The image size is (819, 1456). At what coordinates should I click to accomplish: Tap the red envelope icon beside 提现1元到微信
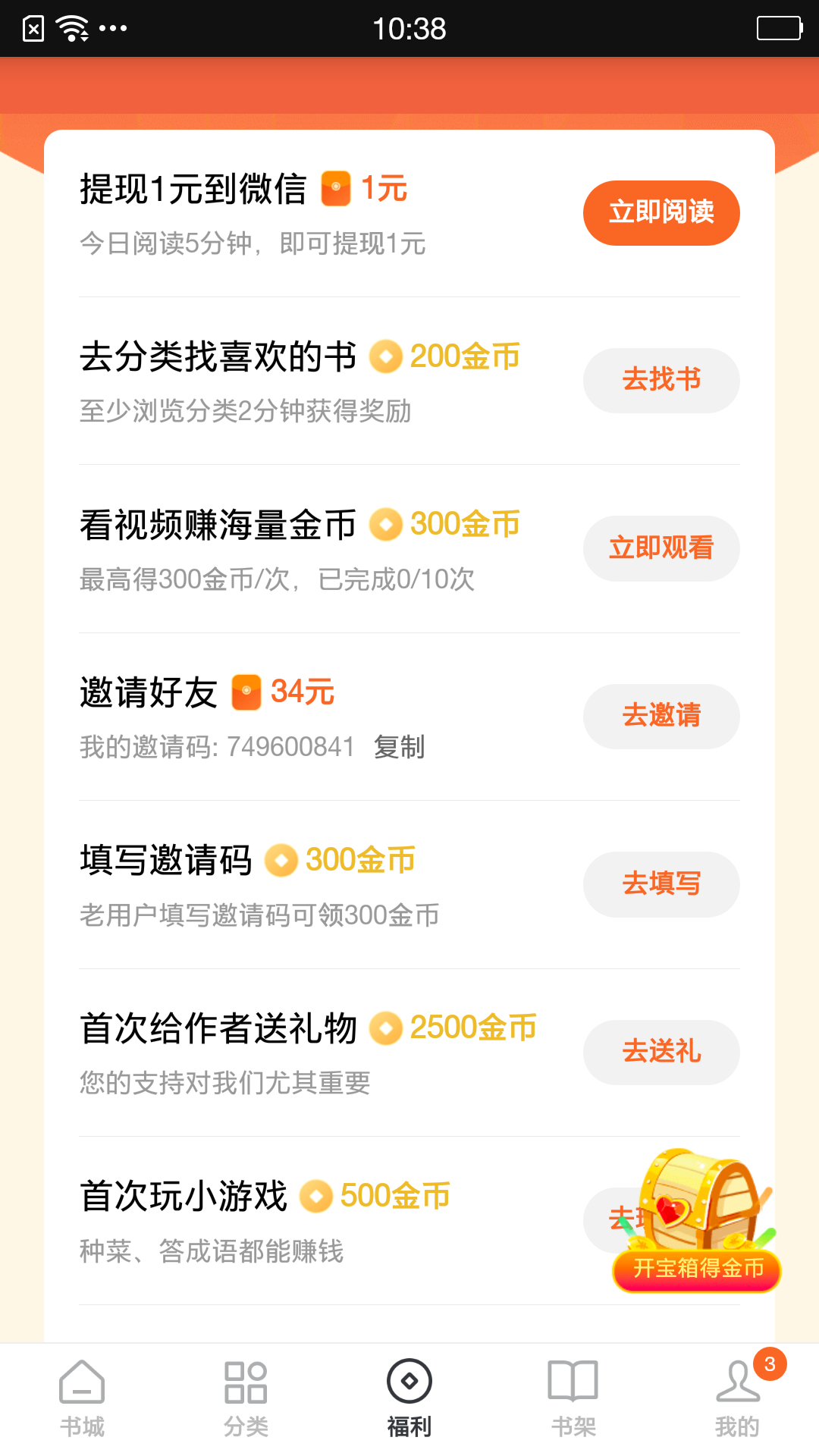(x=336, y=187)
